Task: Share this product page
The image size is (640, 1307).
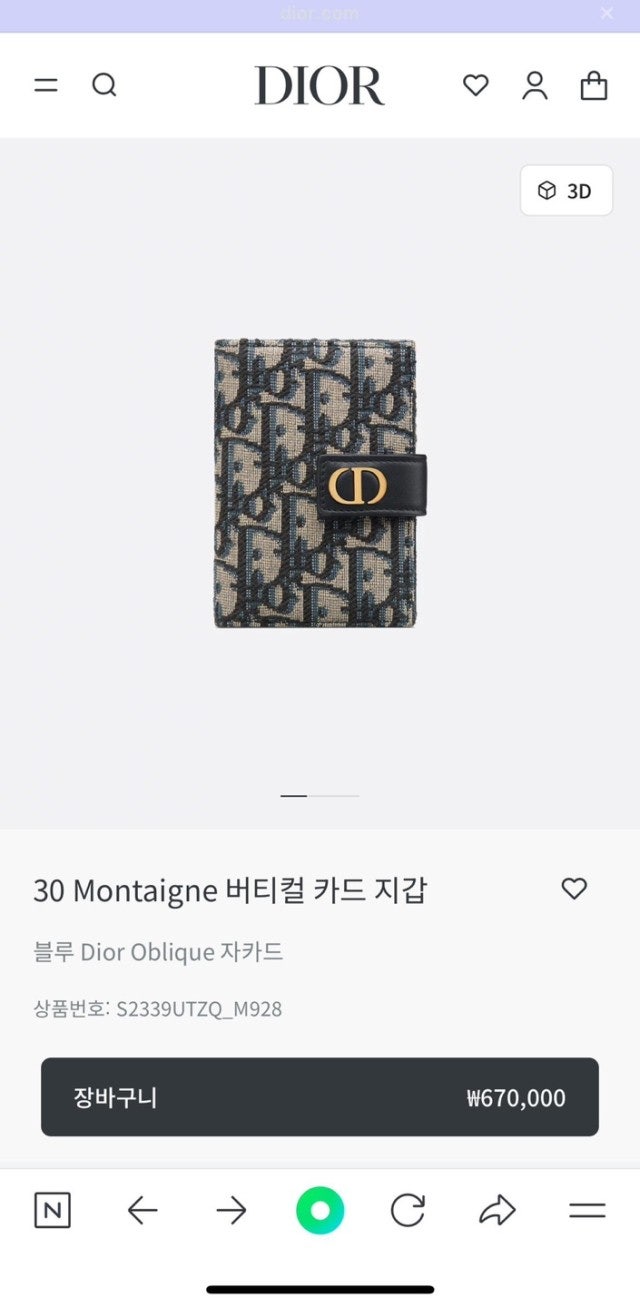Action: pos(497,1211)
